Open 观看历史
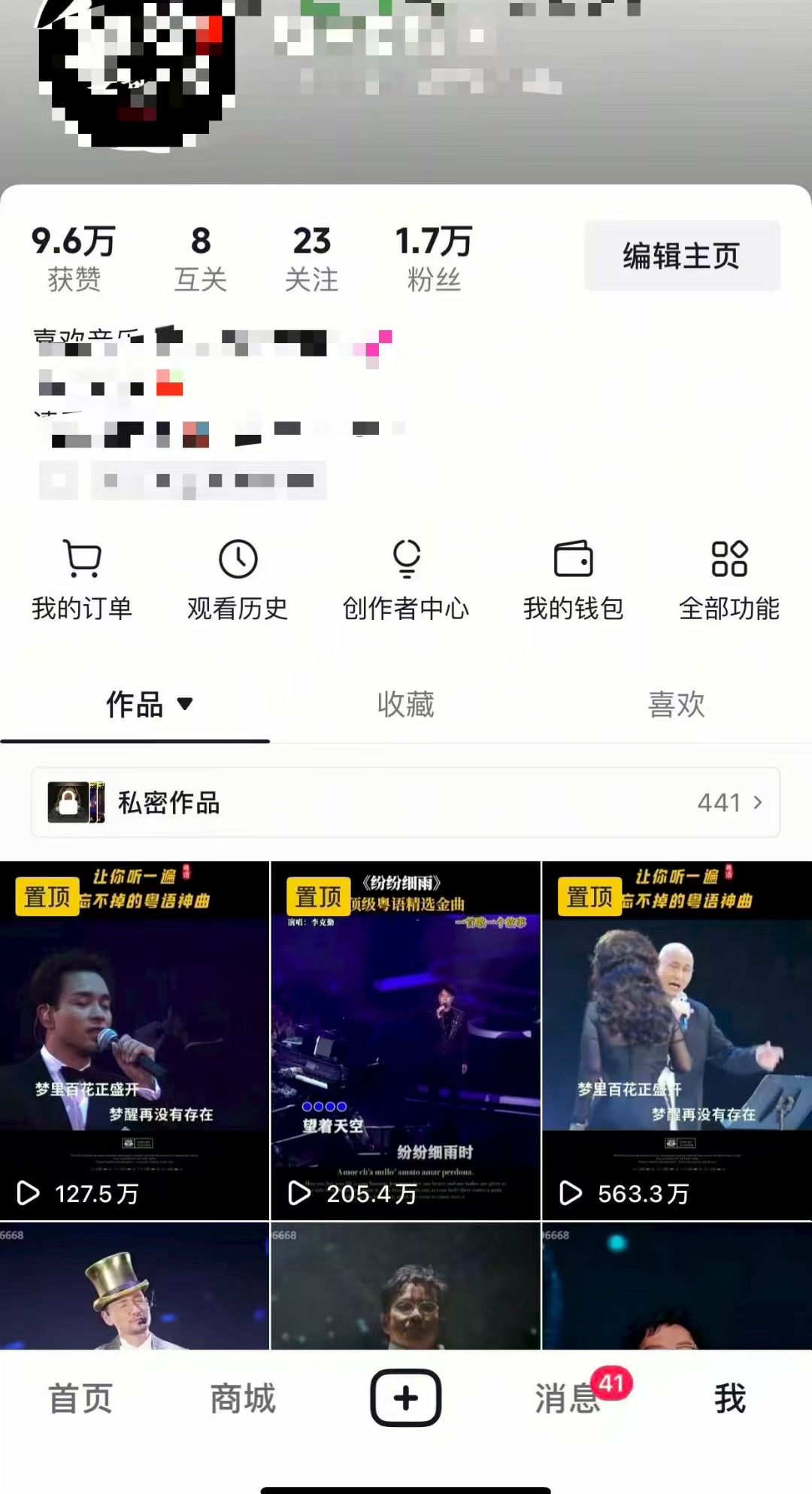The width and height of the screenshot is (812, 1494). (x=238, y=580)
